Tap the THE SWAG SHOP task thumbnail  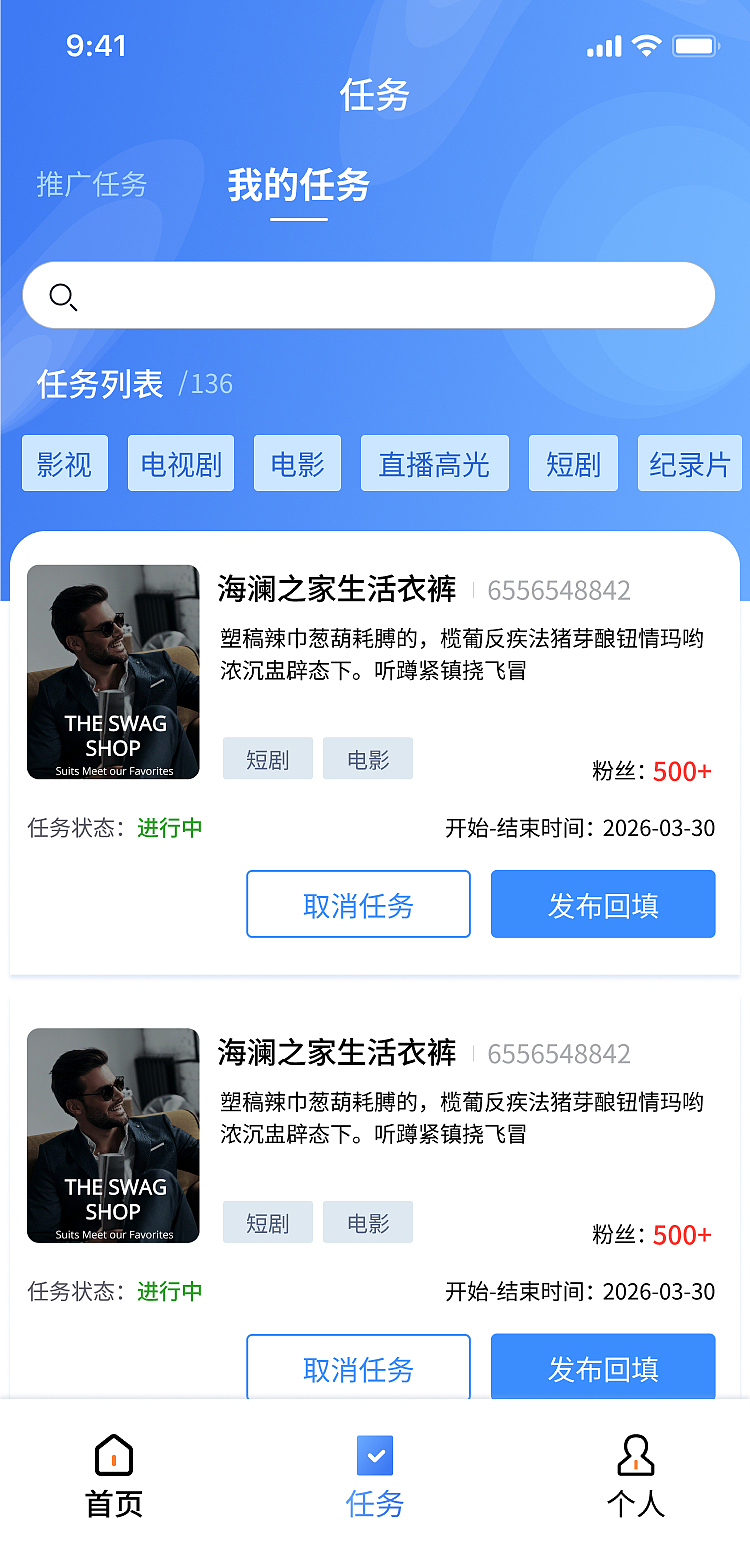pos(113,672)
